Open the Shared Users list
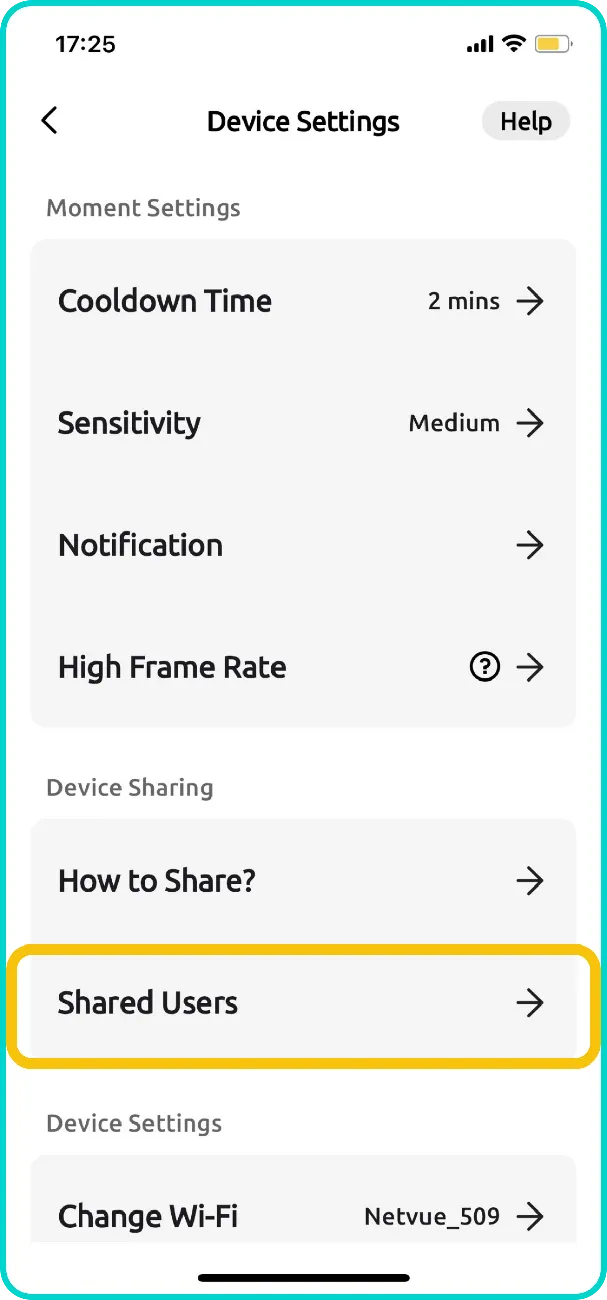This screenshot has height=1300, width=607. (302, 1003)
